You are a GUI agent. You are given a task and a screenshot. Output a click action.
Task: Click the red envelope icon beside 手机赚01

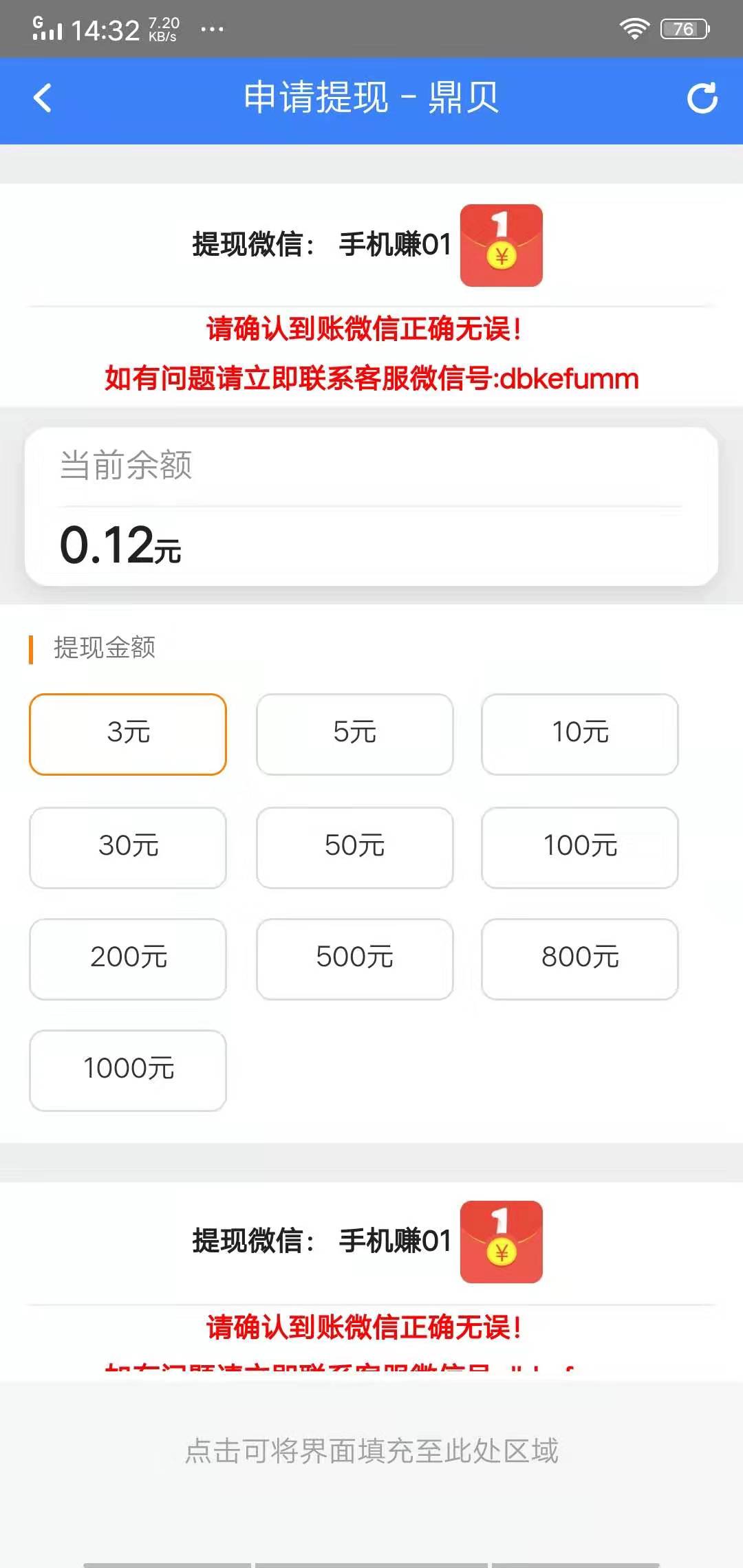pos(500,246)
